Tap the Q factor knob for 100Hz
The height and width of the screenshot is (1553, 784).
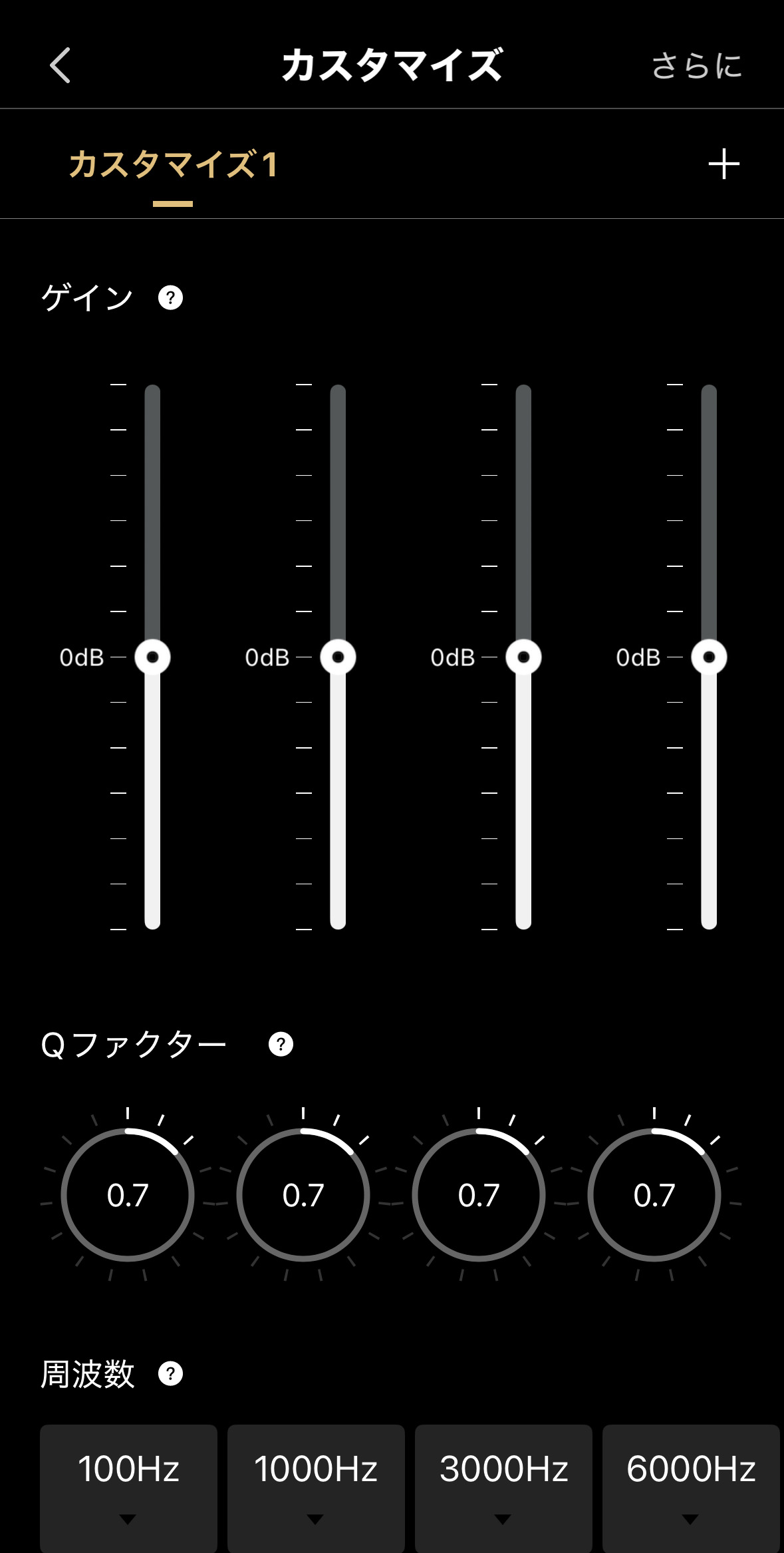pos(128,1195)
